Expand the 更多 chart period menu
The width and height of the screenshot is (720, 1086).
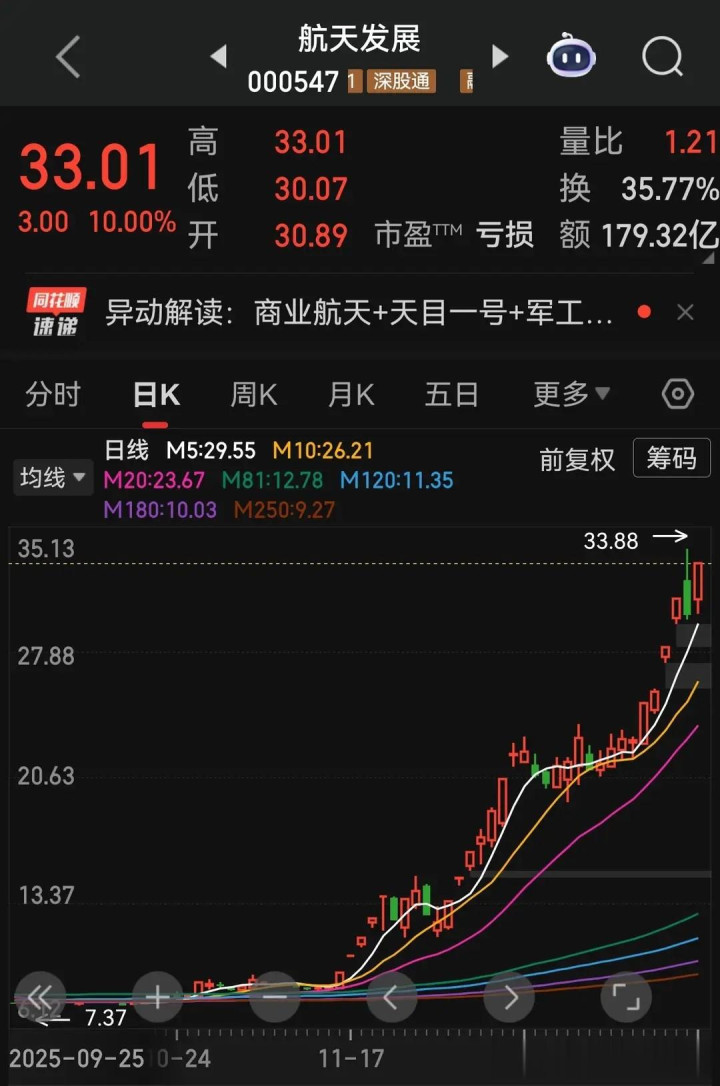click(x=571, y=395)
